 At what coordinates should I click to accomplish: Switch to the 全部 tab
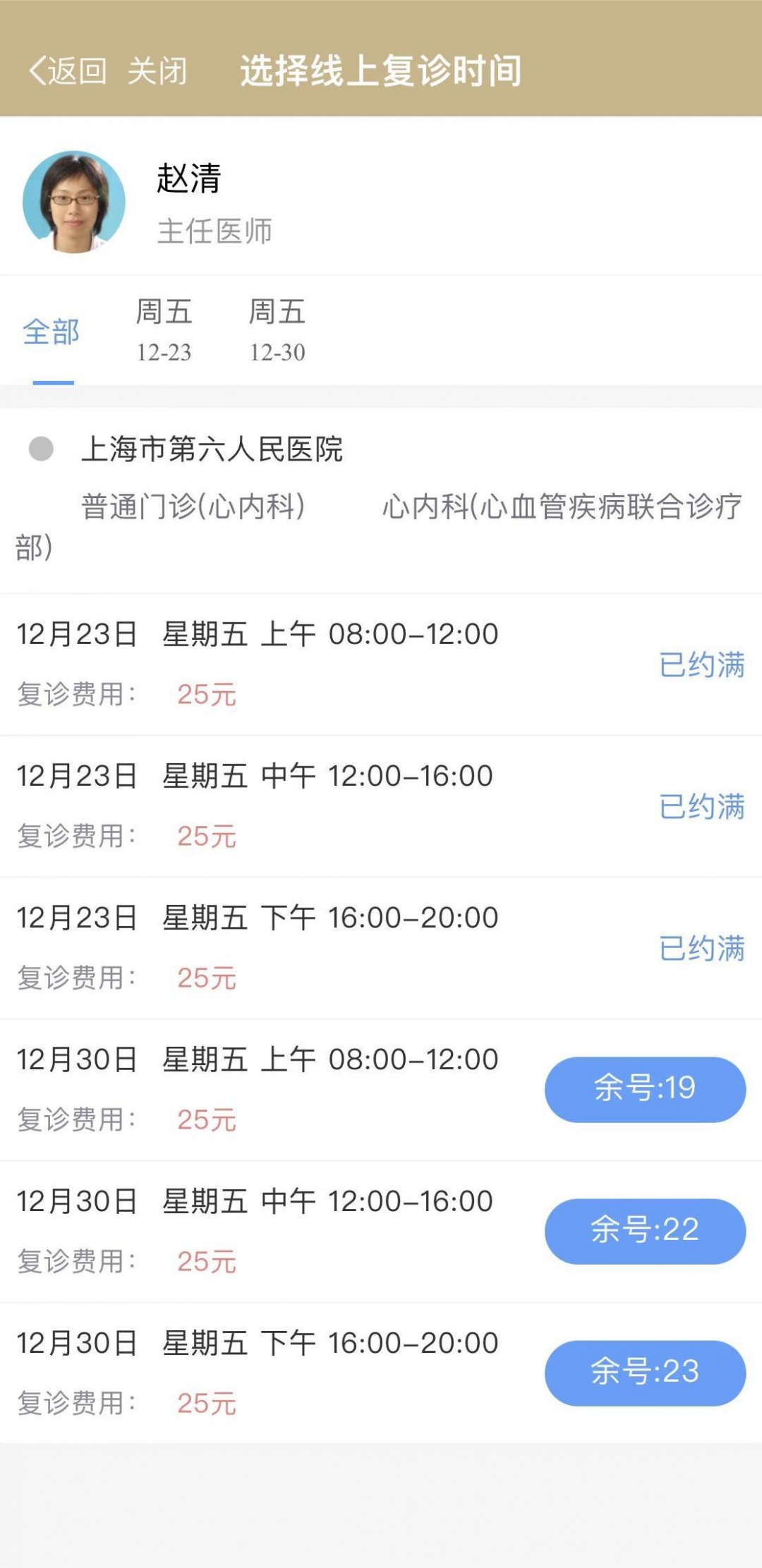[x=52, y=332]
